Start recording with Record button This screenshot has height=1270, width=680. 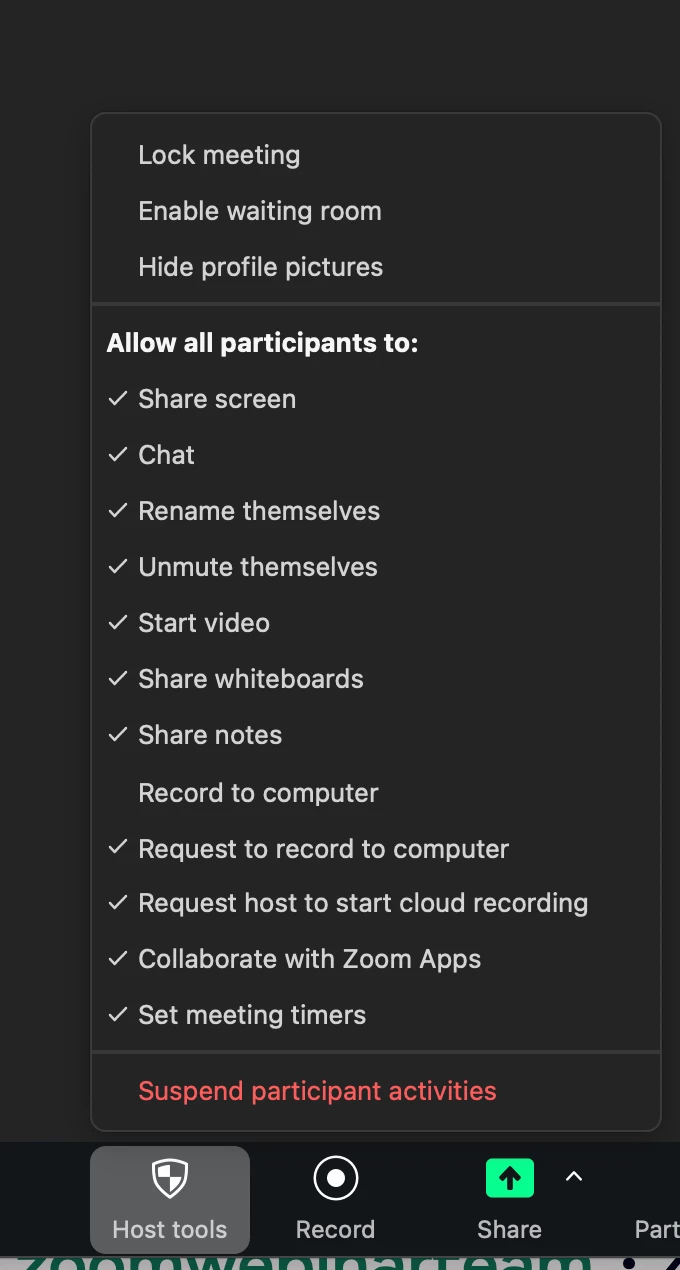coord(335,1199)
